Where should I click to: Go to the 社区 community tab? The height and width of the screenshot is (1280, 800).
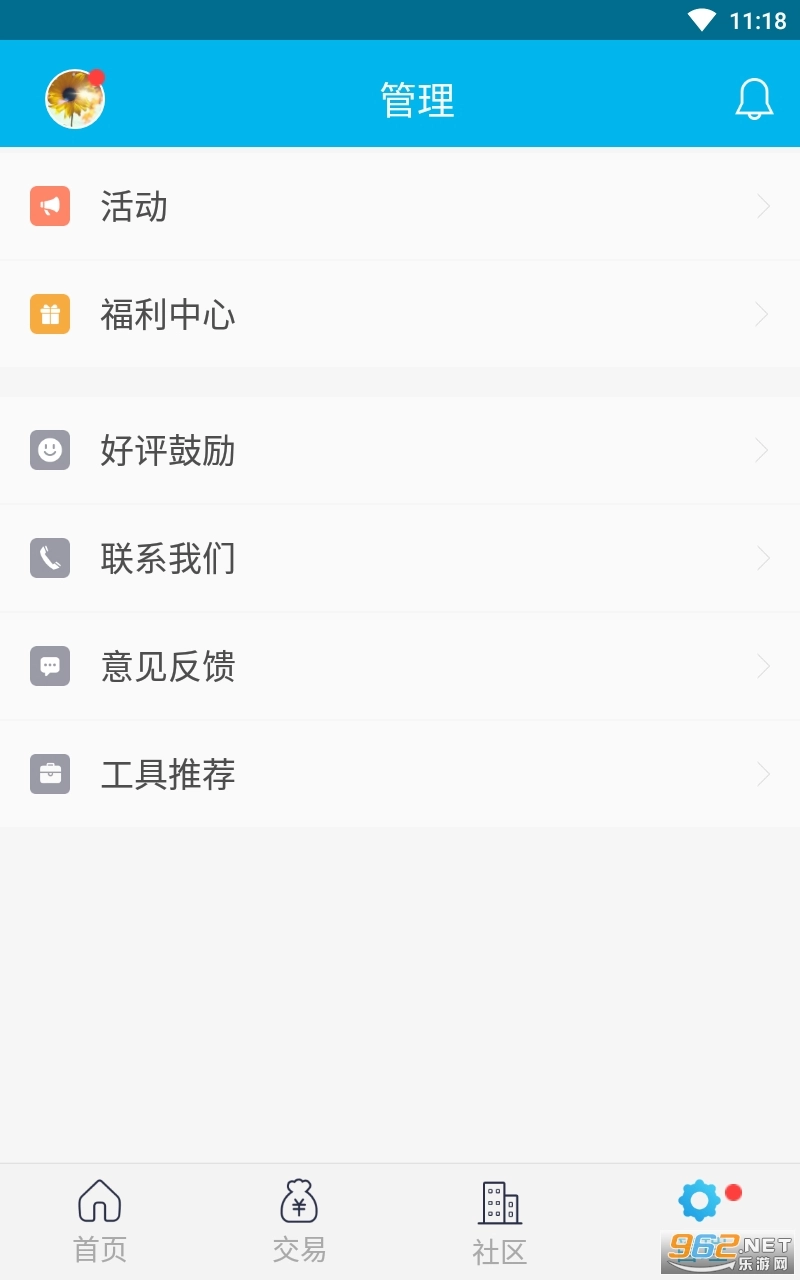499,1218
